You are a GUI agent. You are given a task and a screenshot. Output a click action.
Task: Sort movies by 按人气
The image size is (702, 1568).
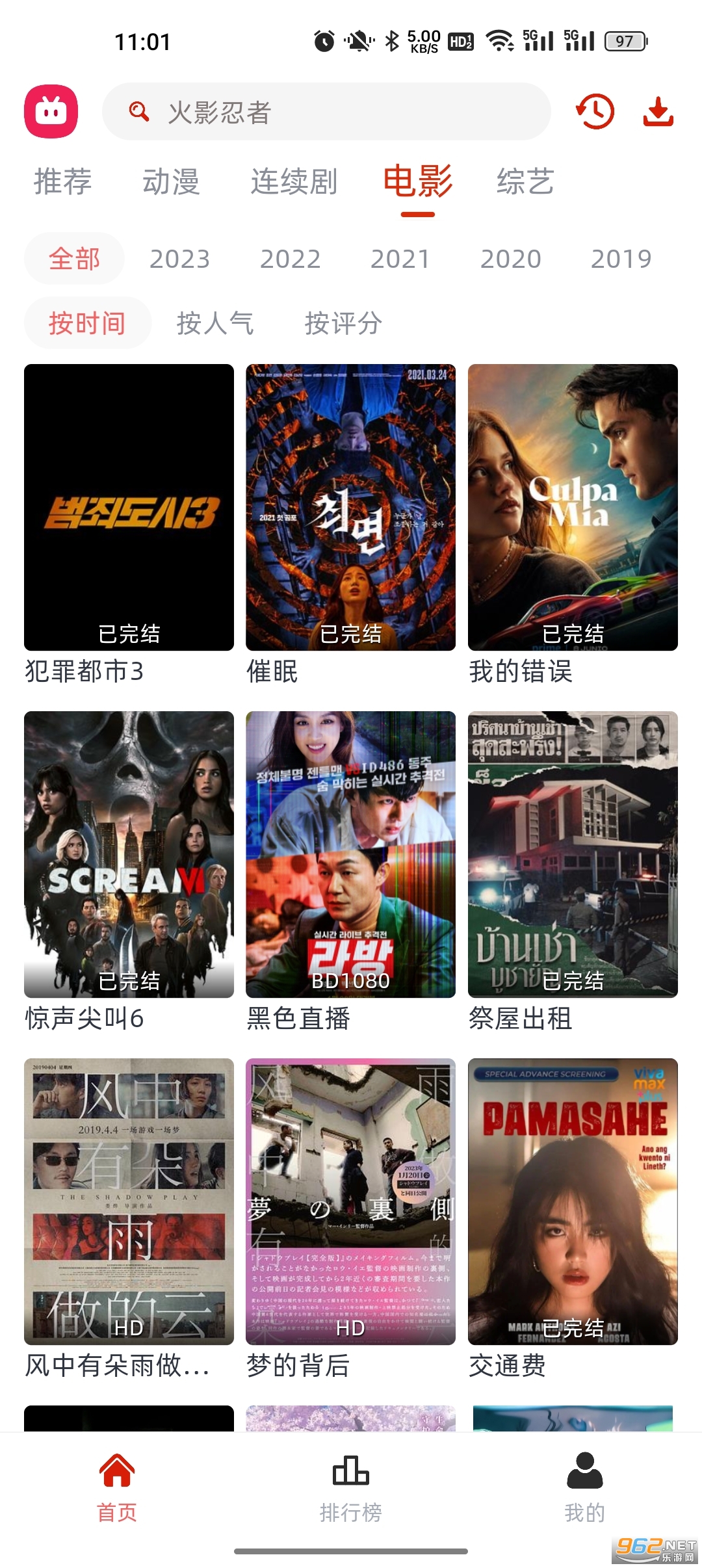point(215,323)
